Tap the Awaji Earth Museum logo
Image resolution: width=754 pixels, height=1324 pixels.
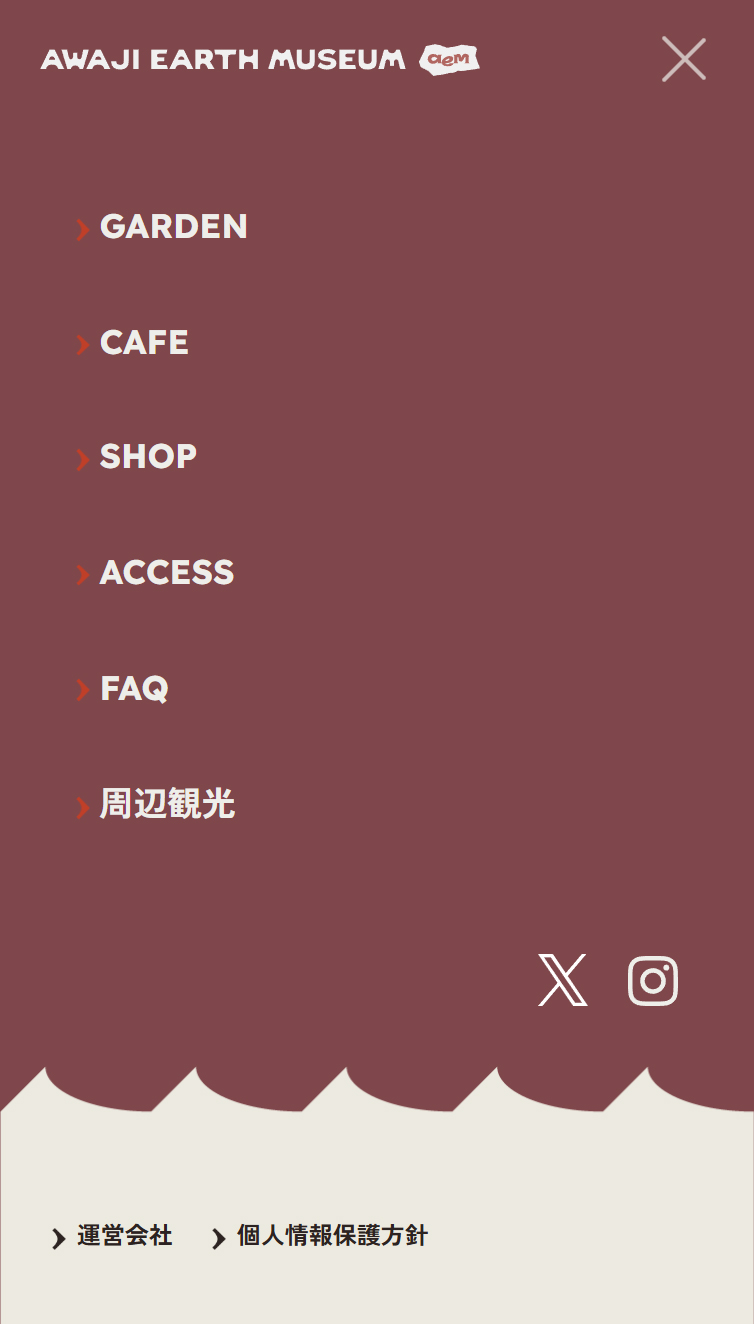(x=260, y=60)
